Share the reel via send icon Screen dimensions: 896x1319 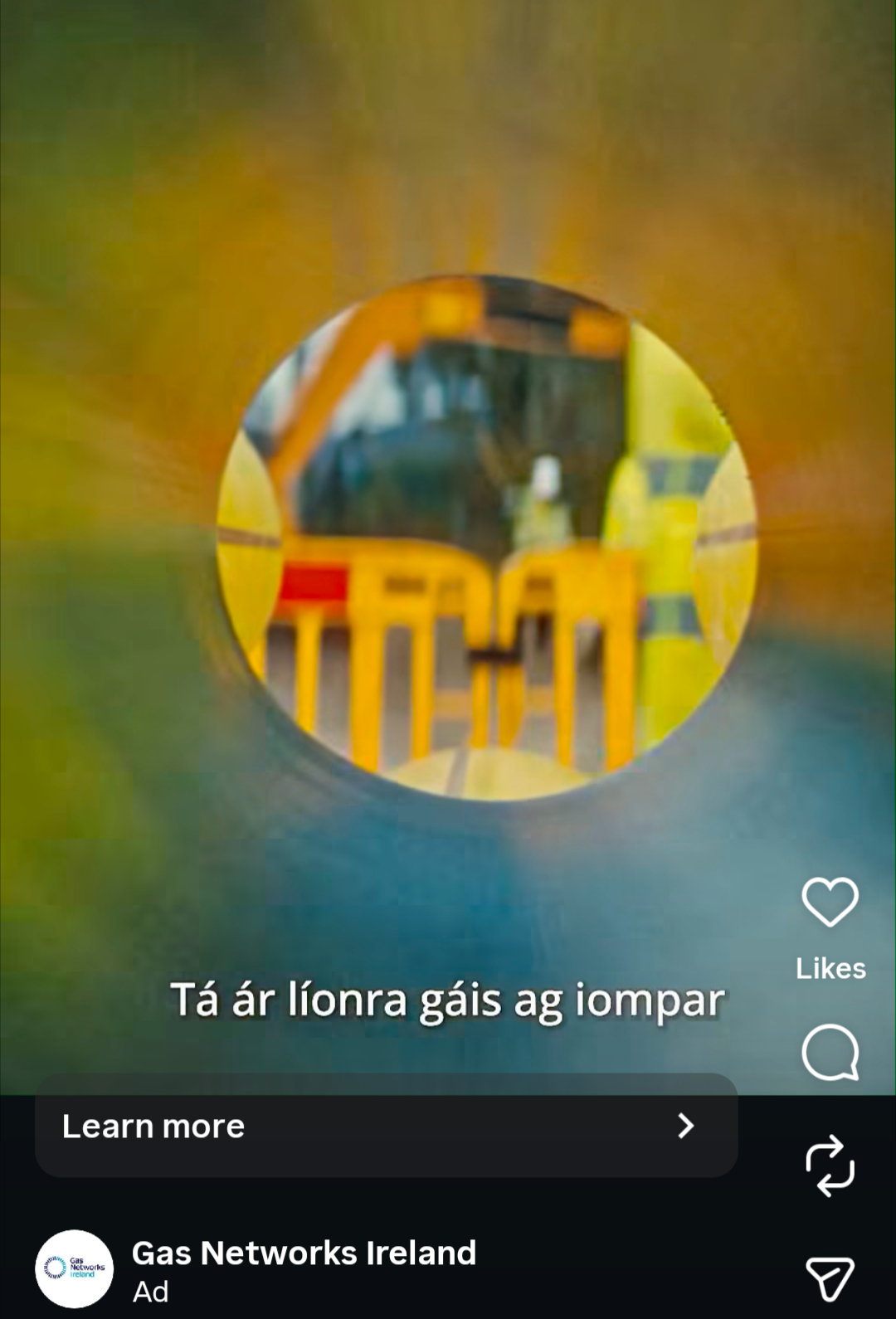[830, 1278]
